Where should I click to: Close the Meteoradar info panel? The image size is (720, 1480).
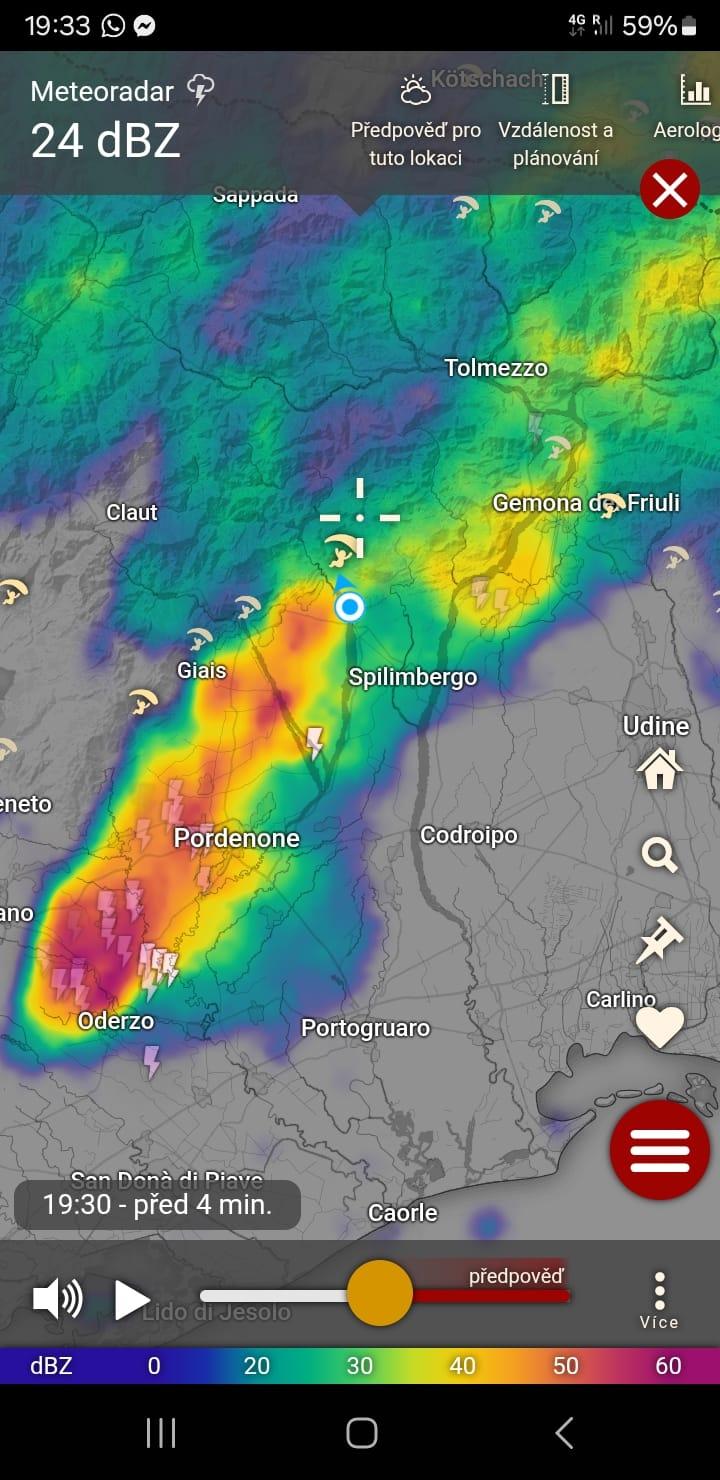click(x=669, y=189)
